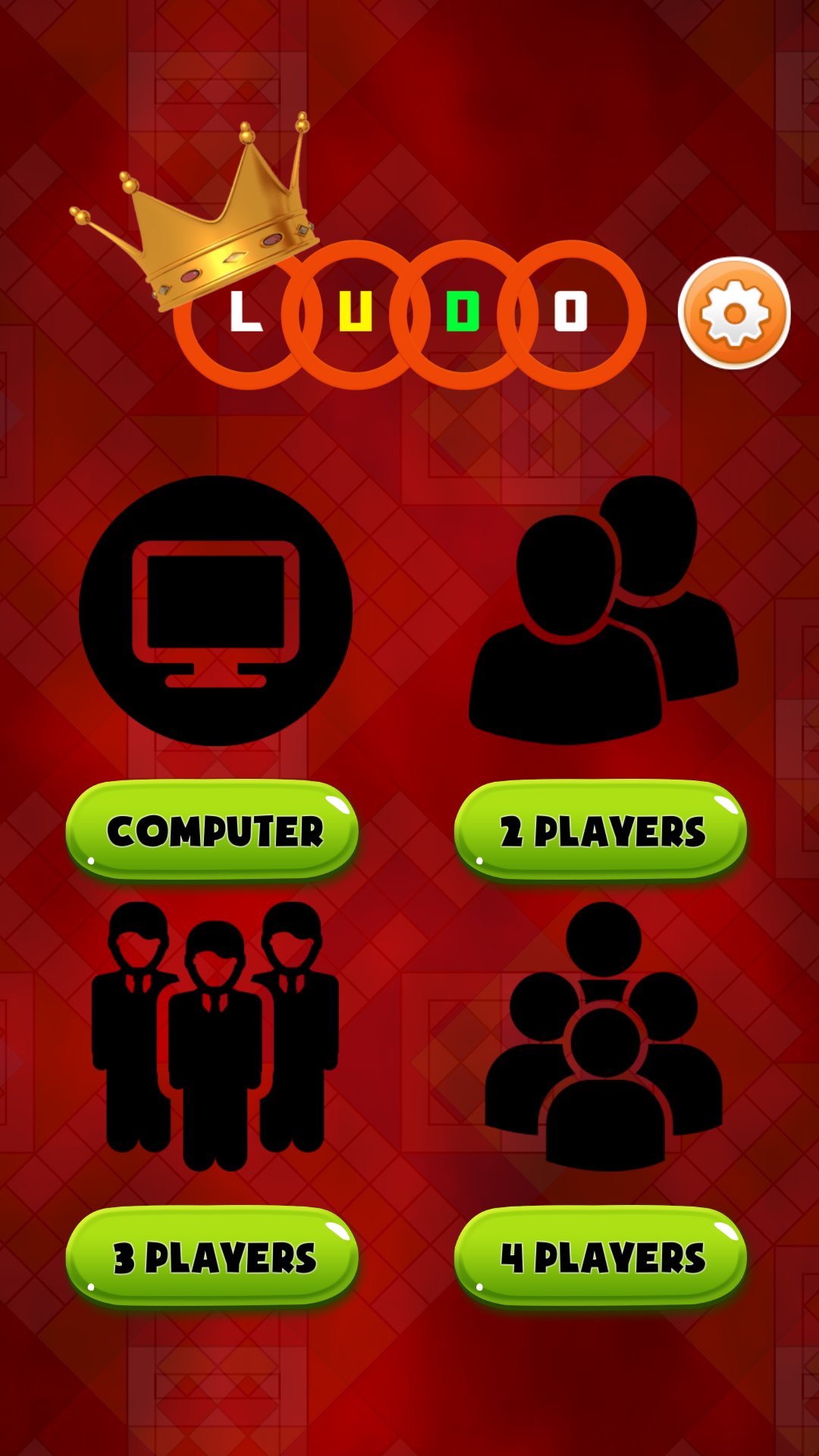Open the settings gear icon

click(734, 313)
